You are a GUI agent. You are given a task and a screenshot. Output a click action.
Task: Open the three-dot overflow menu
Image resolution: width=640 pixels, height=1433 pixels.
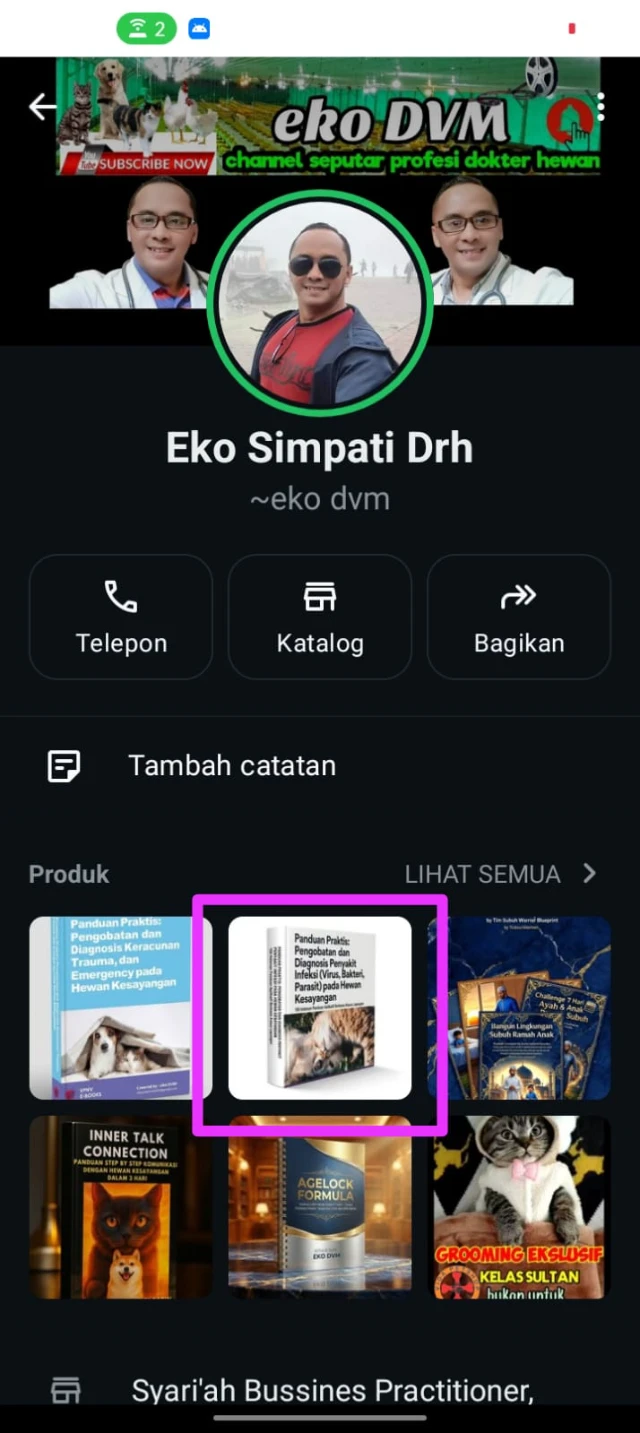coord(600,107)
